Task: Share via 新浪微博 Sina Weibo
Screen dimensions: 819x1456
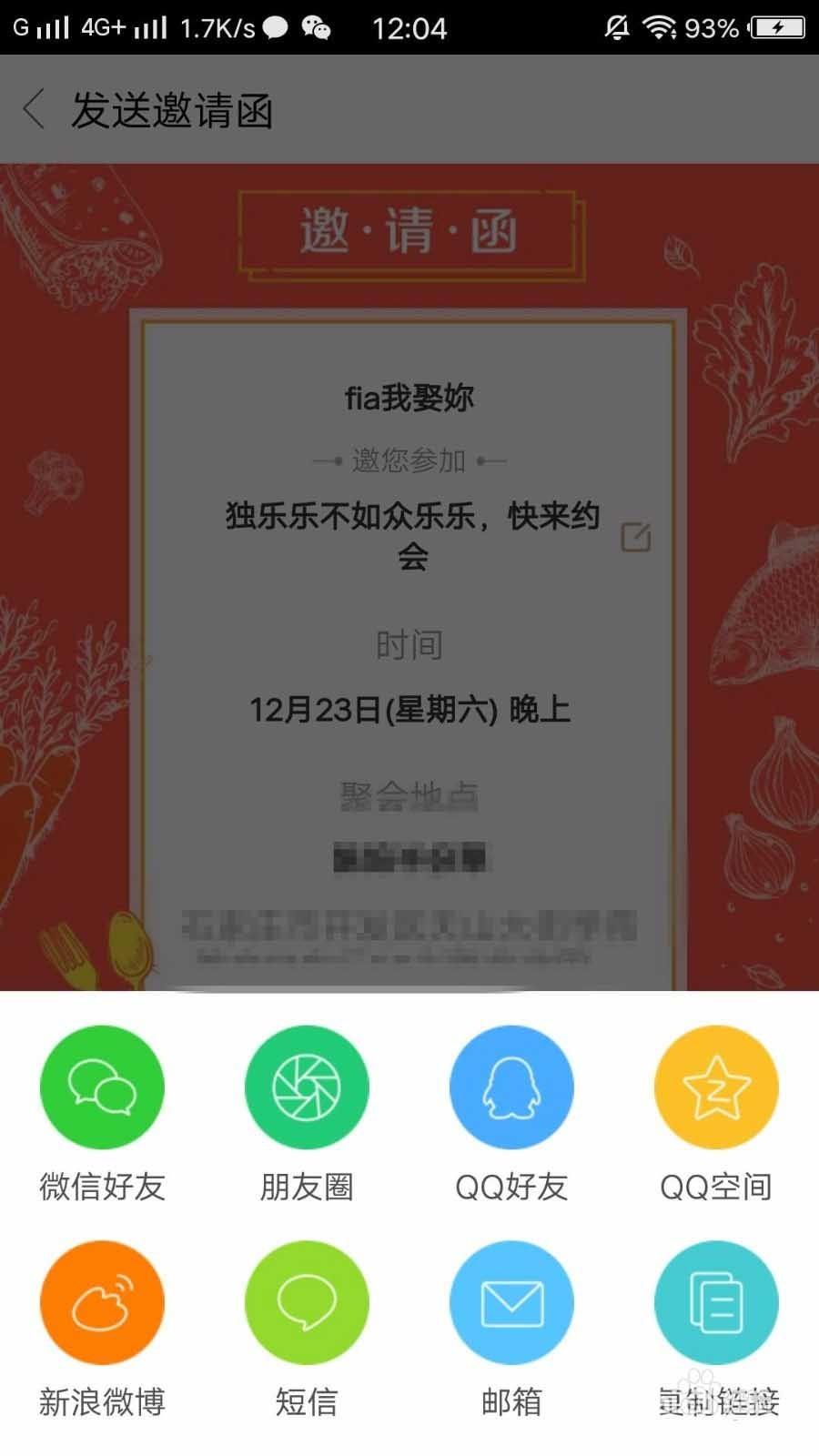Action: point(102,1303)
